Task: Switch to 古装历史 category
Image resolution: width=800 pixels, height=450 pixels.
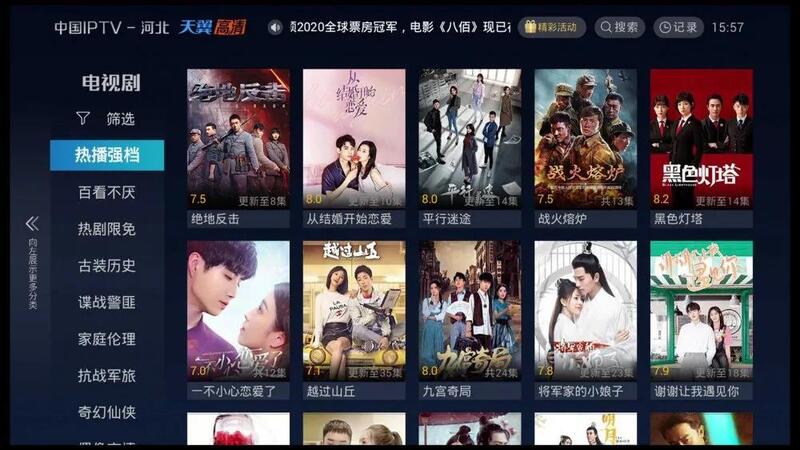Action: pos(107,266)
